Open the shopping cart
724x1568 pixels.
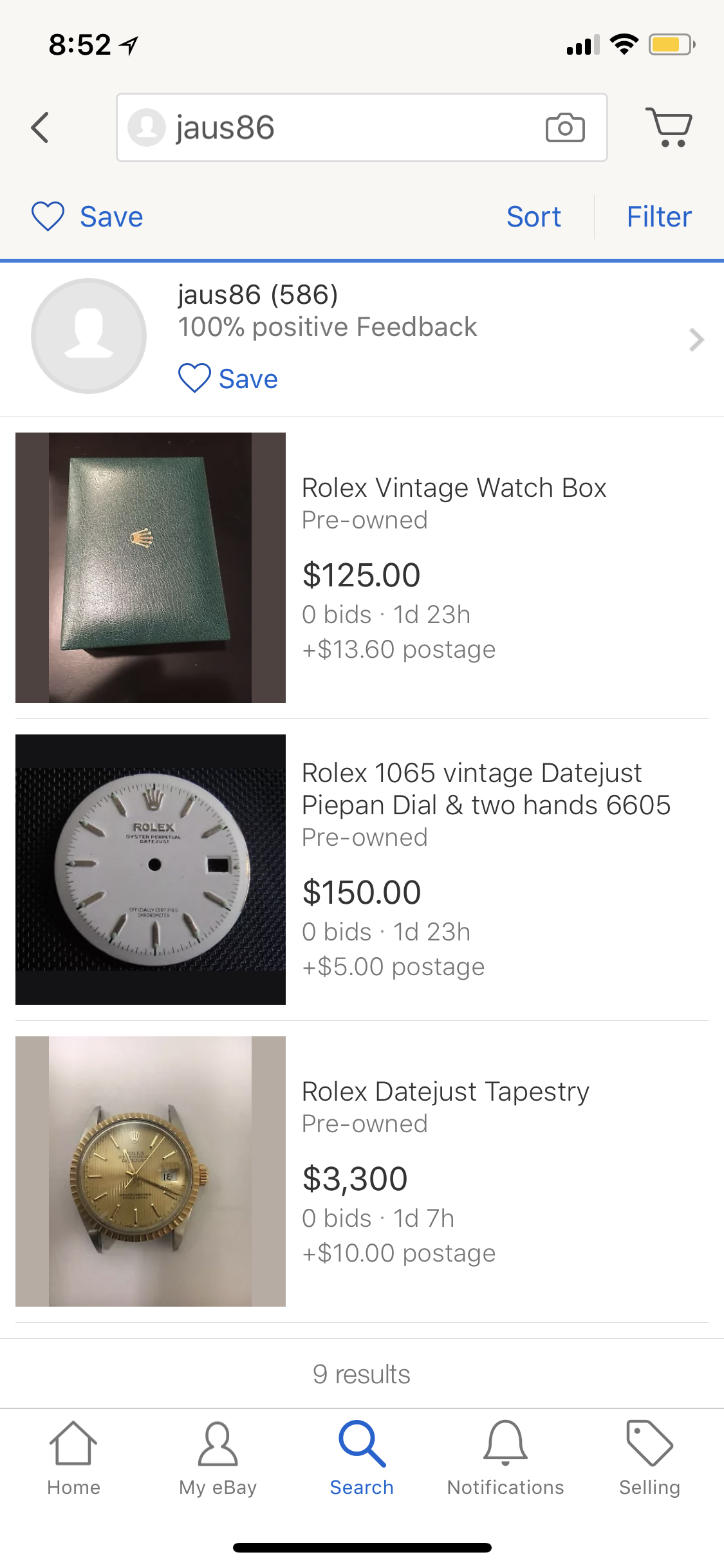tap(669, 127)
